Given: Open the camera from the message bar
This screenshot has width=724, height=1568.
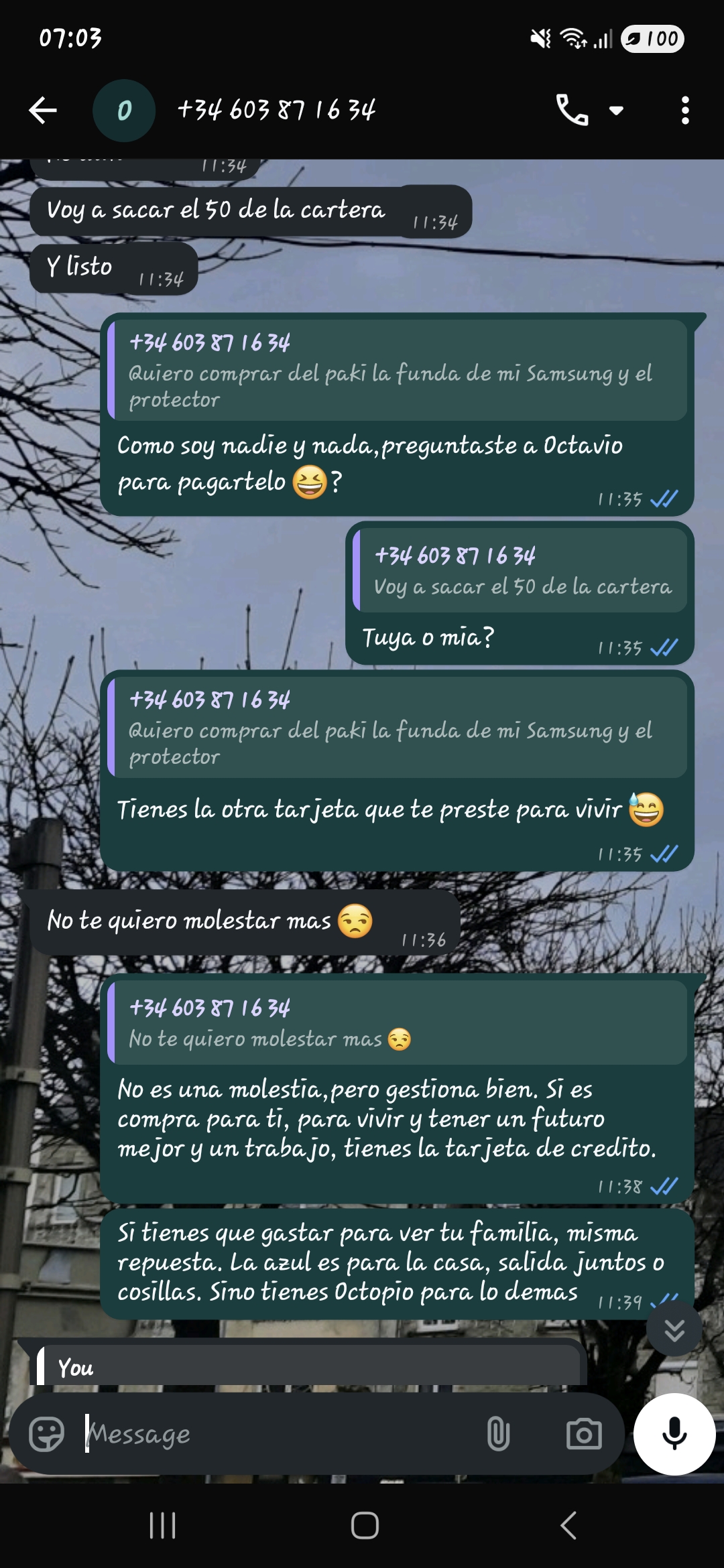Looking at the screenshot, I should coord(583,1434).
